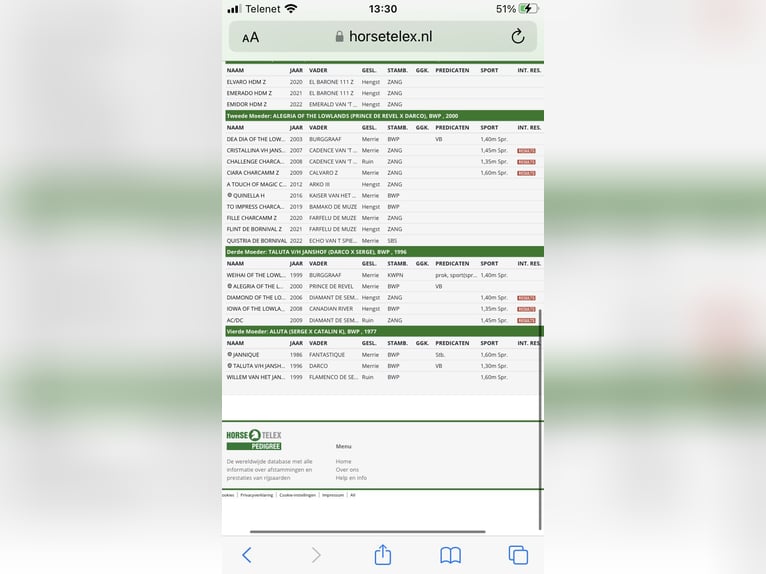Tap the horsetelex.nl address bar

click(x=383, y=37)
